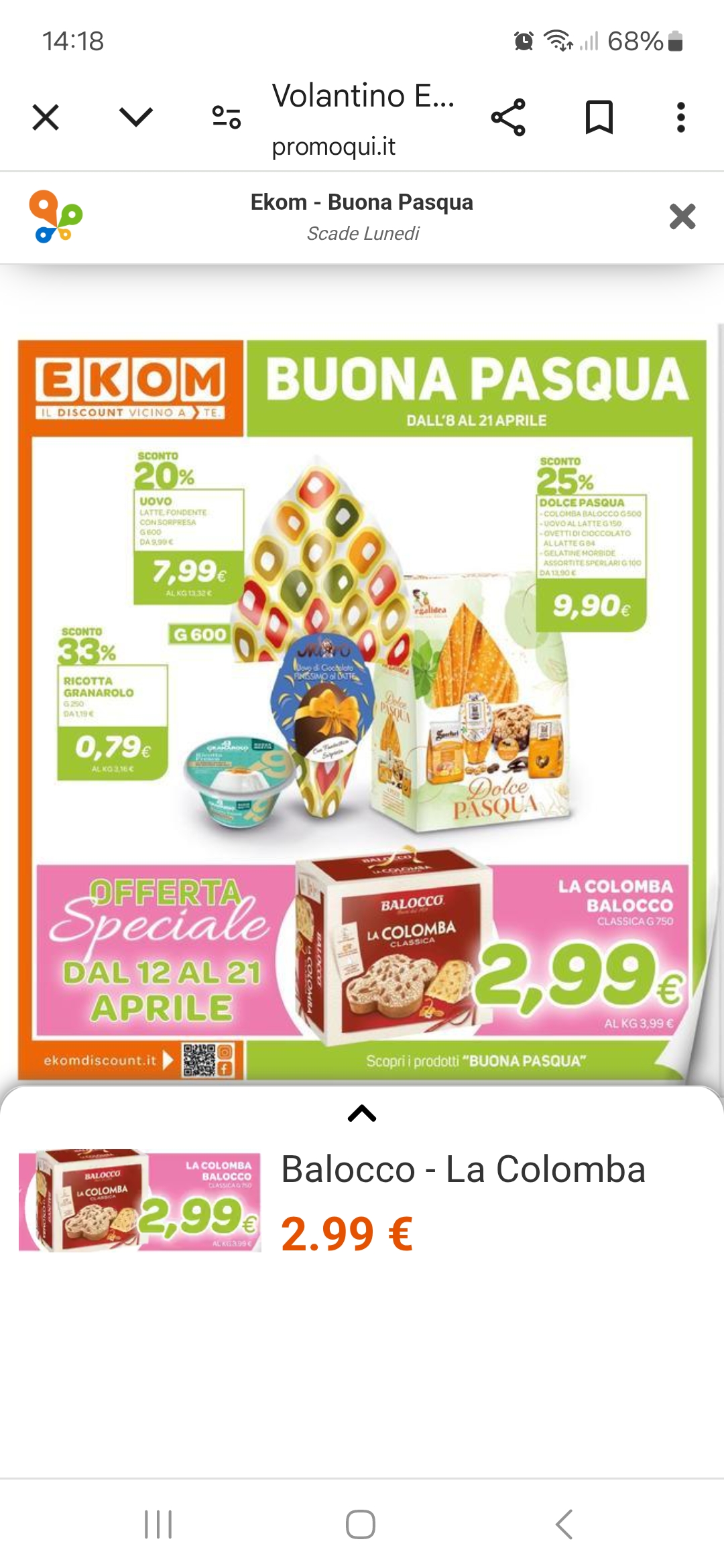Open site settings icon next to the address
724x1568 pixels.
(x=227, y=118)
